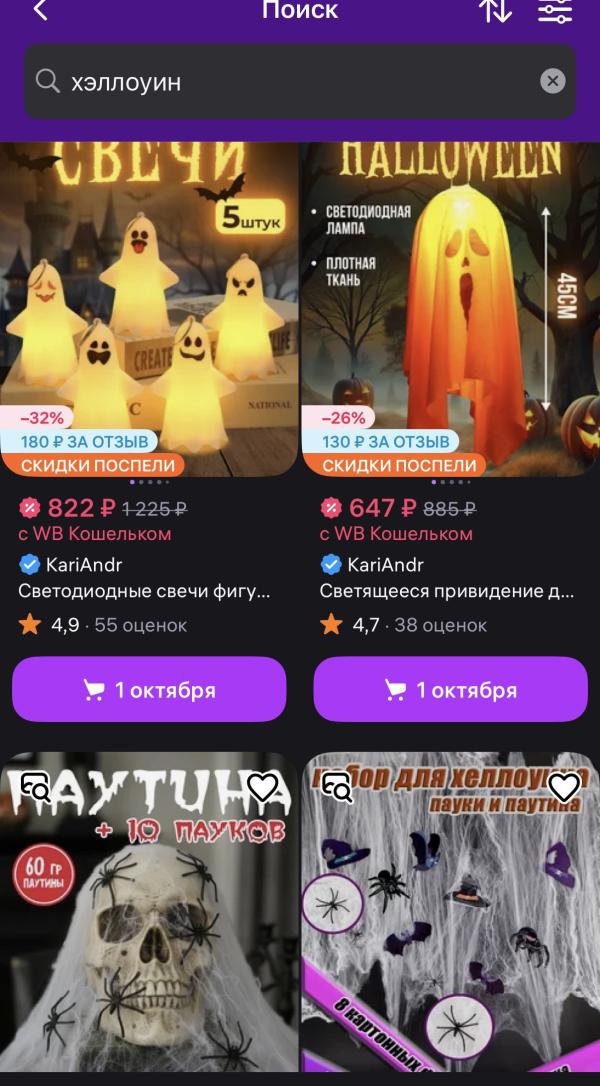Open the filters panel

coord(555,11)
